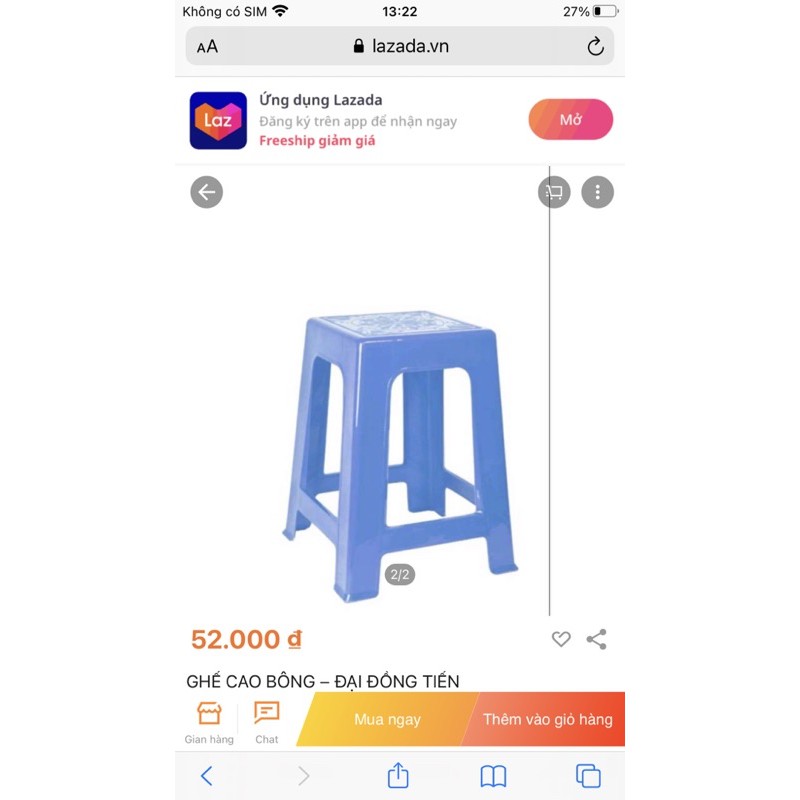Go back from the product page
This screenshot has height=800, width=800.
tap(207, 192)
